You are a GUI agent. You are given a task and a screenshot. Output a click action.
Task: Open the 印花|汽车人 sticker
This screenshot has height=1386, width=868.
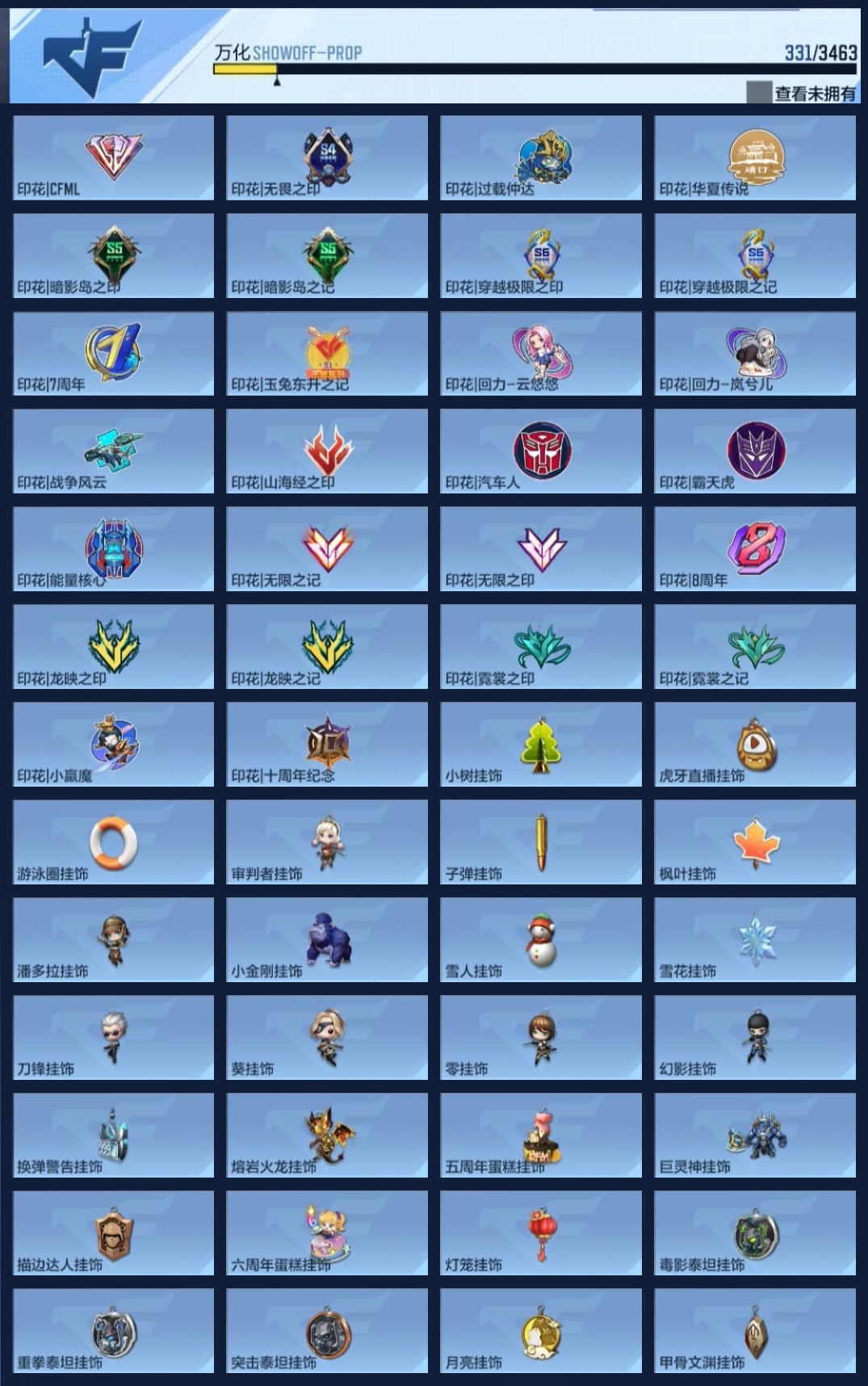pyautogui.click(x=541, y=451)
